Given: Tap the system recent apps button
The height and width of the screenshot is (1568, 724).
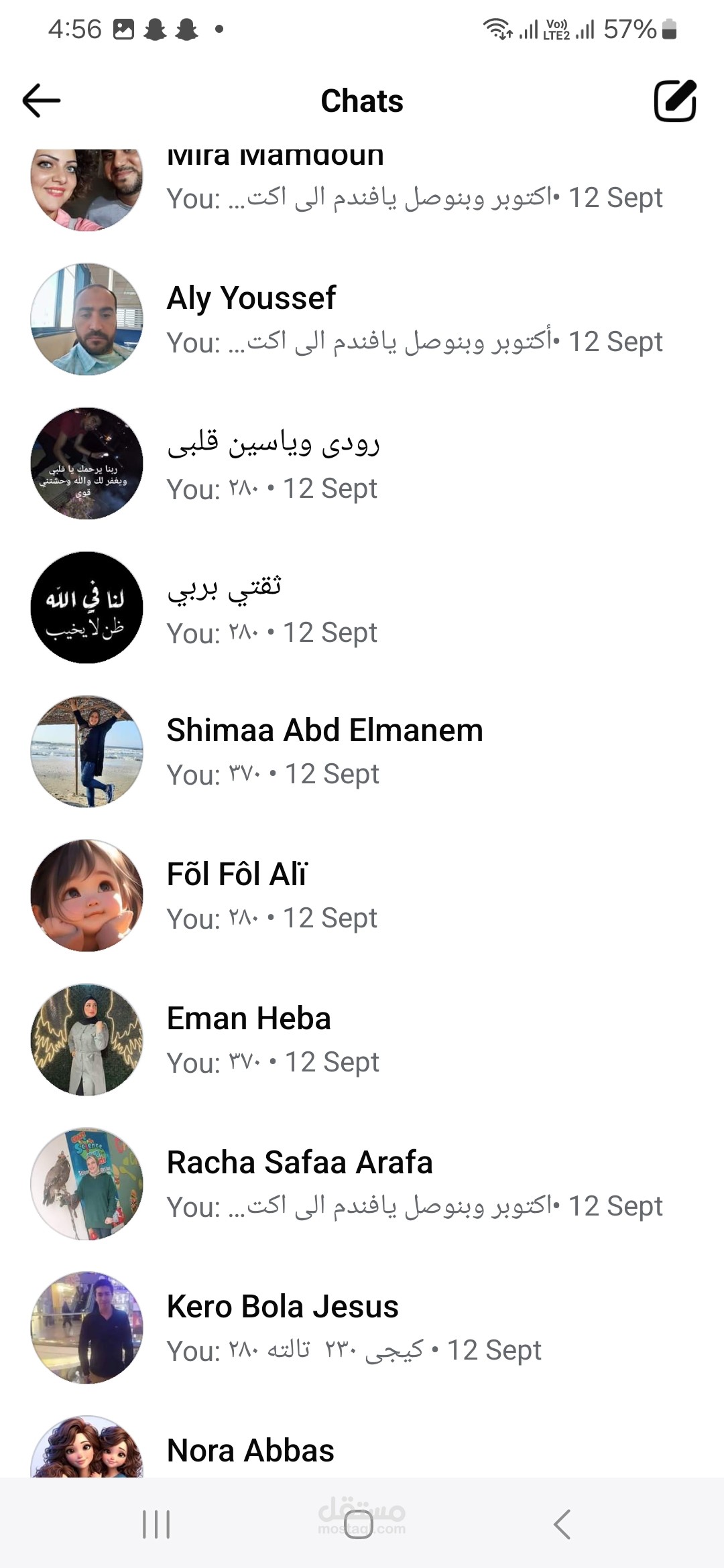Looking at the screenshot, I should pyautogui.click(x=156, y=1524).
